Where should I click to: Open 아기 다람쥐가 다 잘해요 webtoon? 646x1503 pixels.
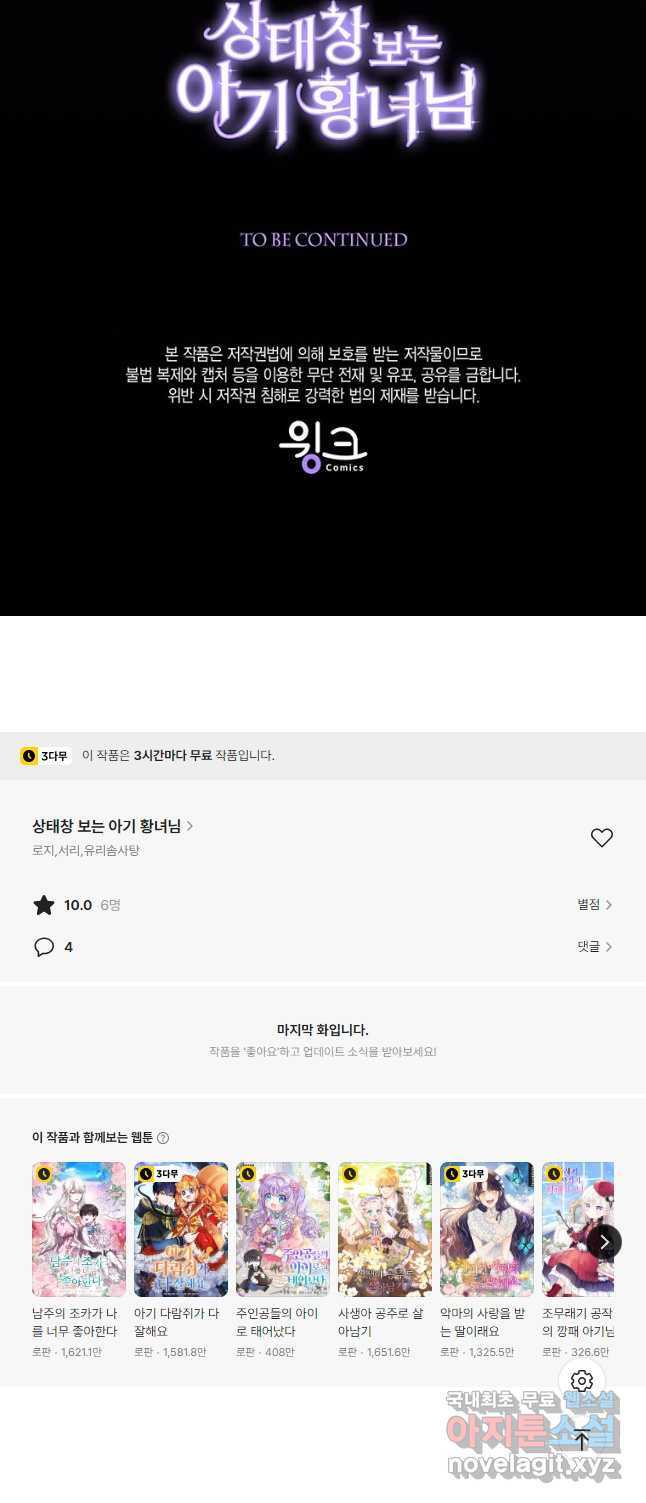tap(181, 1229)
